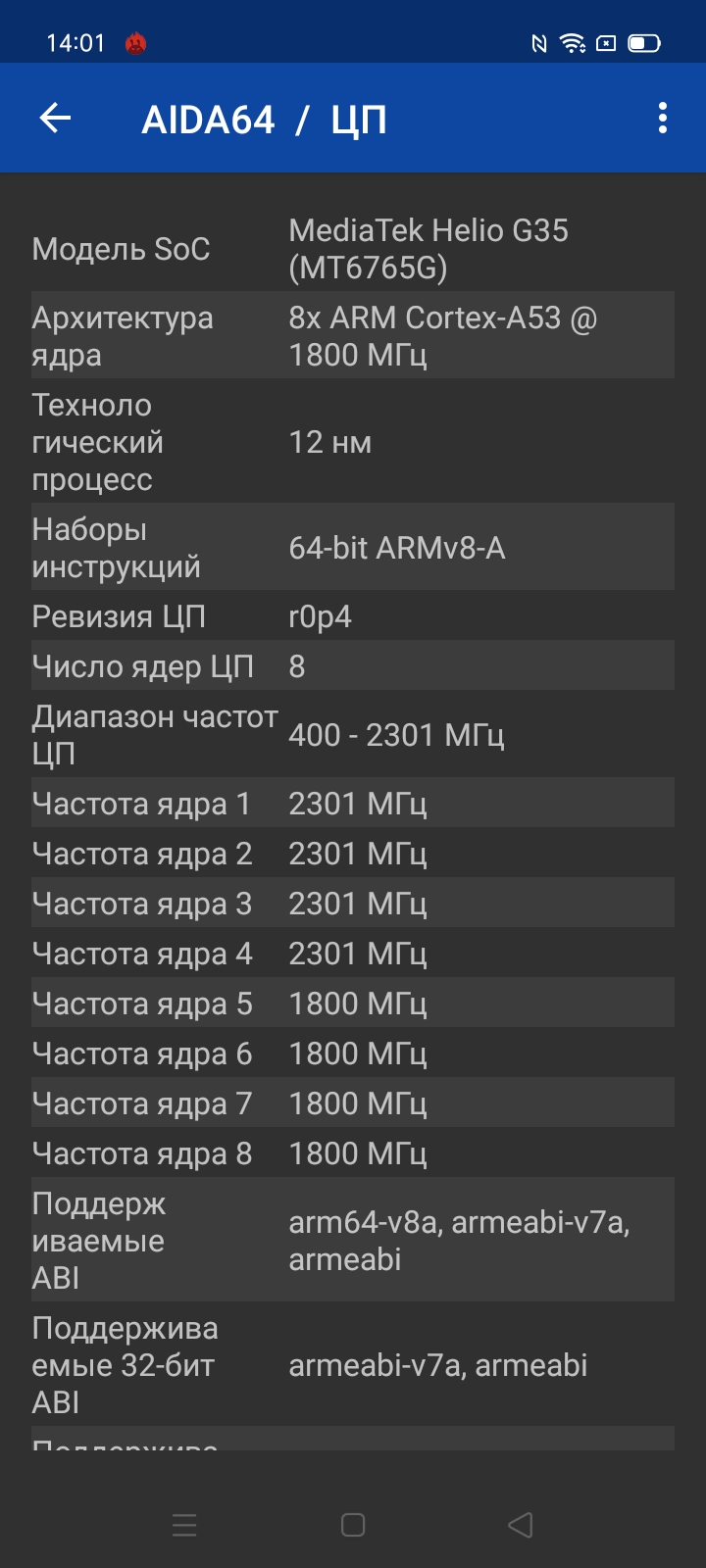706x1568 pixels.
Task: Tap the system home button
Action: [353, 1525]
